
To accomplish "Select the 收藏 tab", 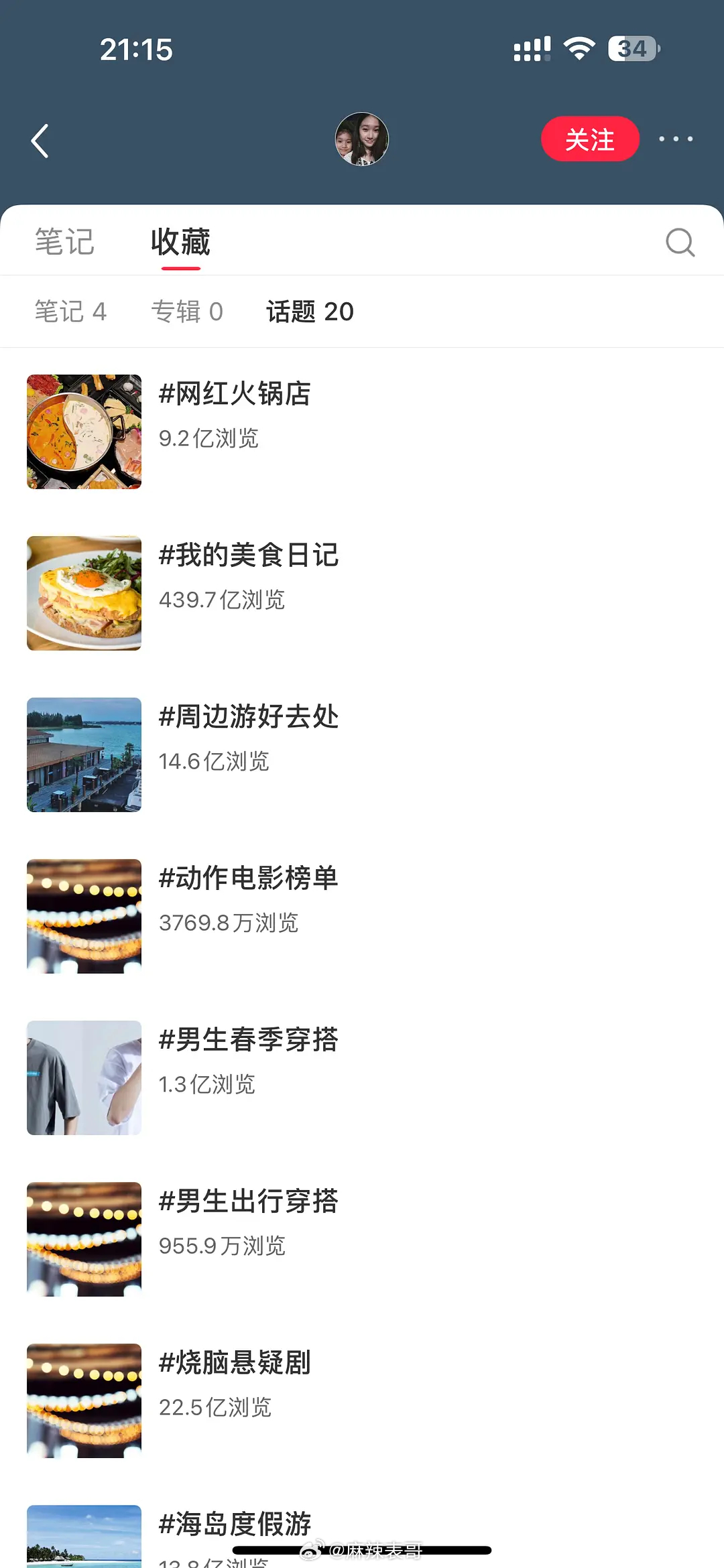I will (x=180, y=242).
